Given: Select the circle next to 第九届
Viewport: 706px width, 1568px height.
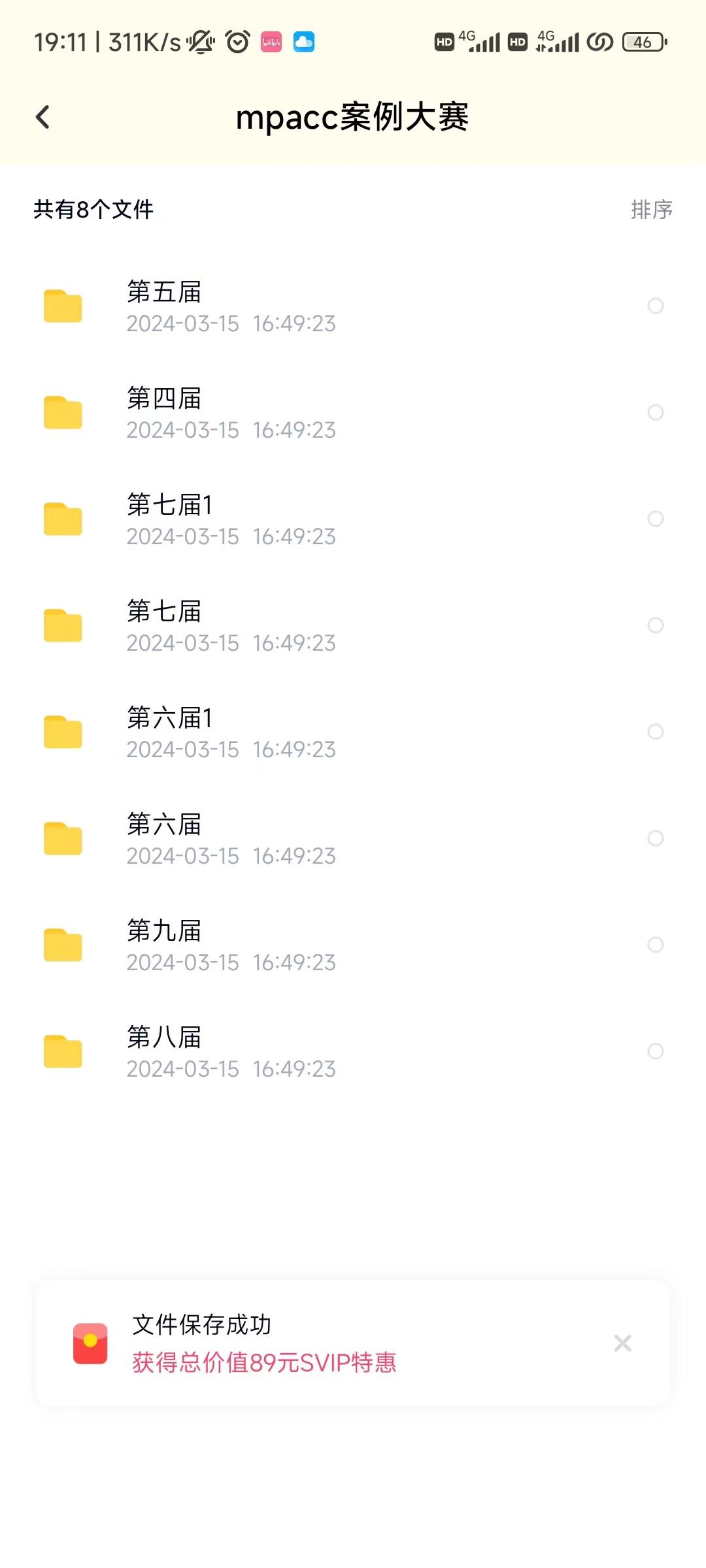Looking at the screenshot, I should pyautogui.click(x=656, y=945).
